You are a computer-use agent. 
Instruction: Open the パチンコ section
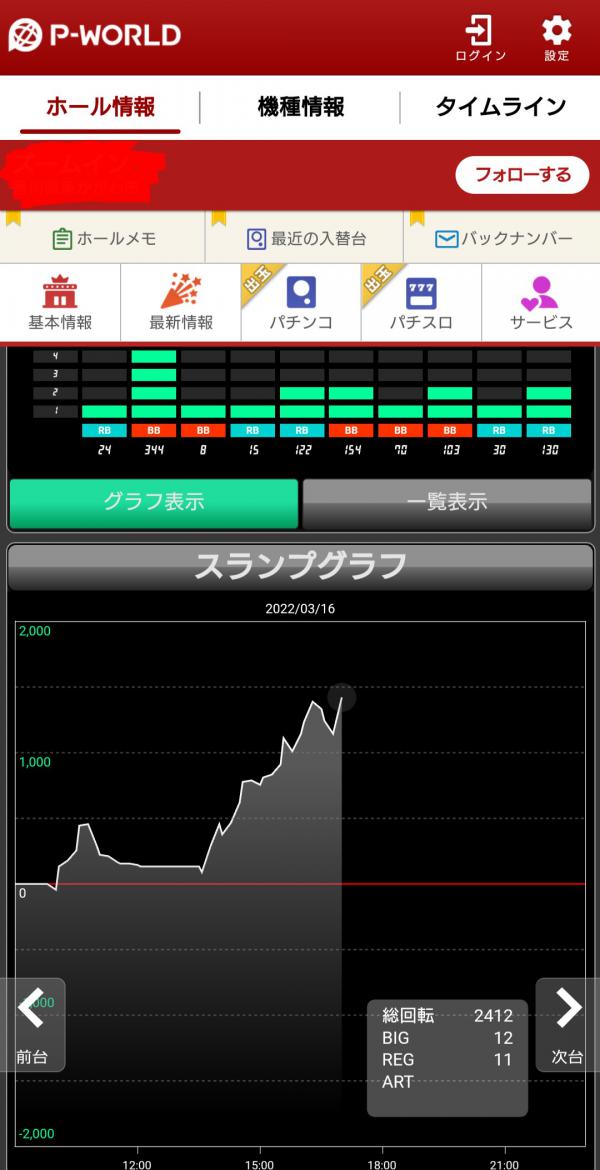click(x=301, y=303)
